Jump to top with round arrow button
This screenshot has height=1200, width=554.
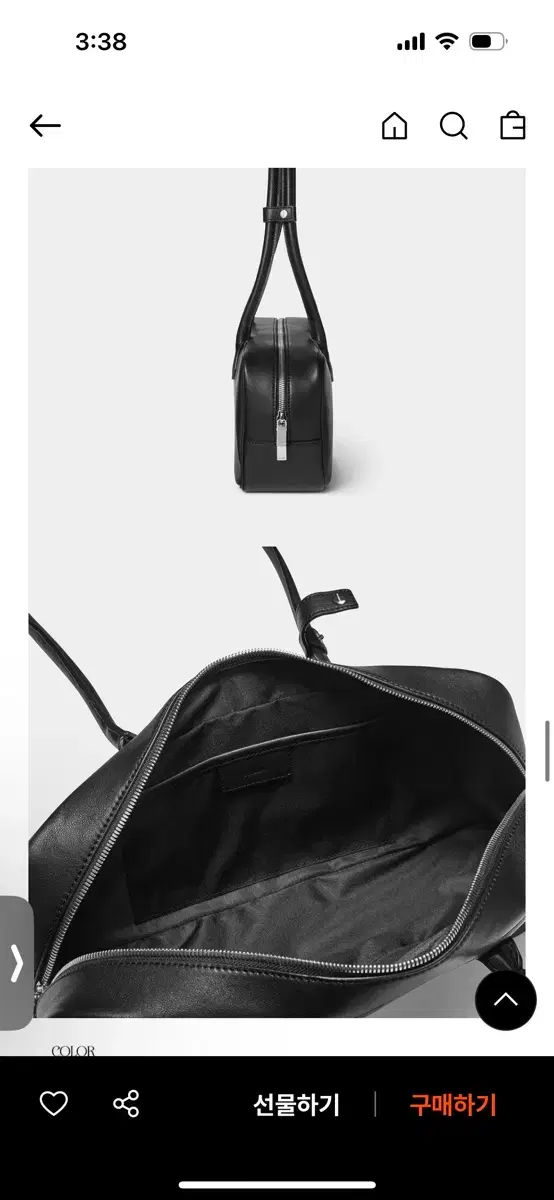pyautogui.click(x=506, y=999)
